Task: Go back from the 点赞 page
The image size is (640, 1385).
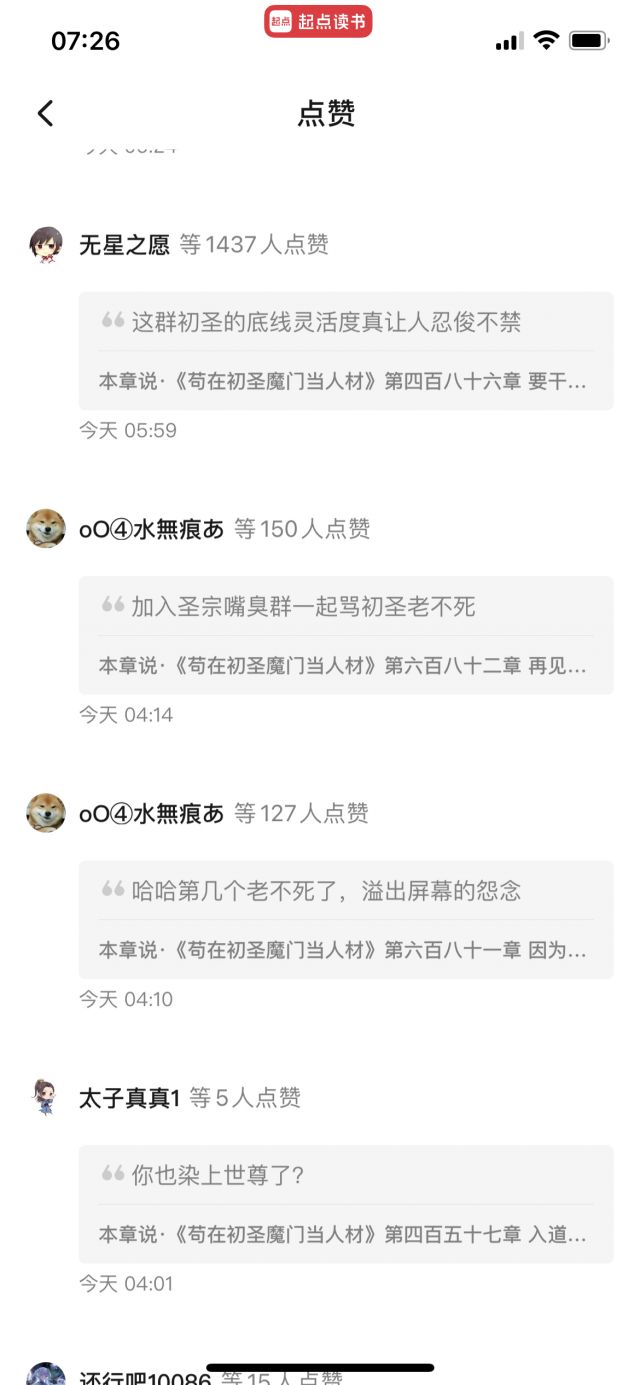Action: pyautogui.click(x=45, y=113)
